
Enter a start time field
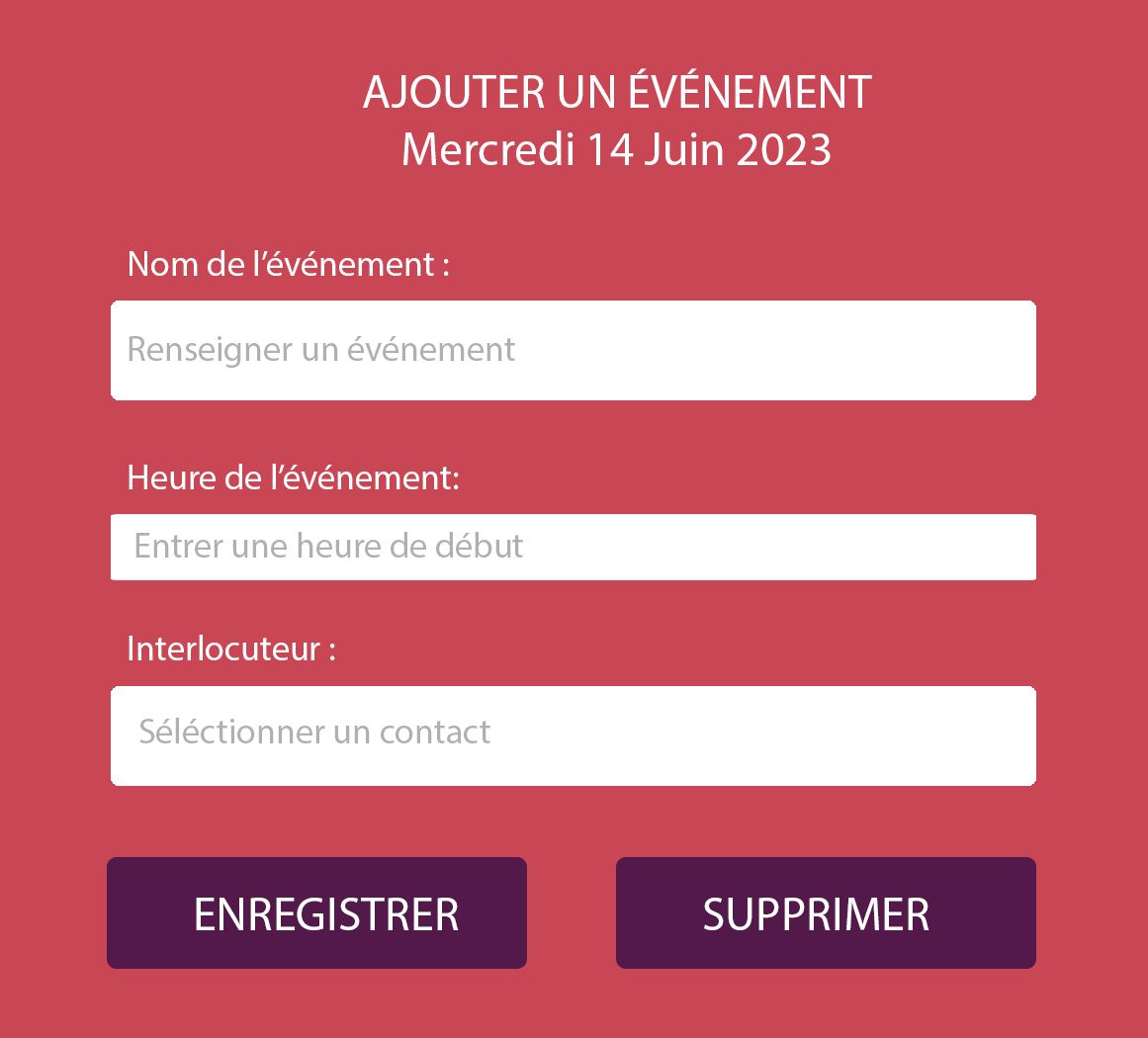tap(573, 547)
